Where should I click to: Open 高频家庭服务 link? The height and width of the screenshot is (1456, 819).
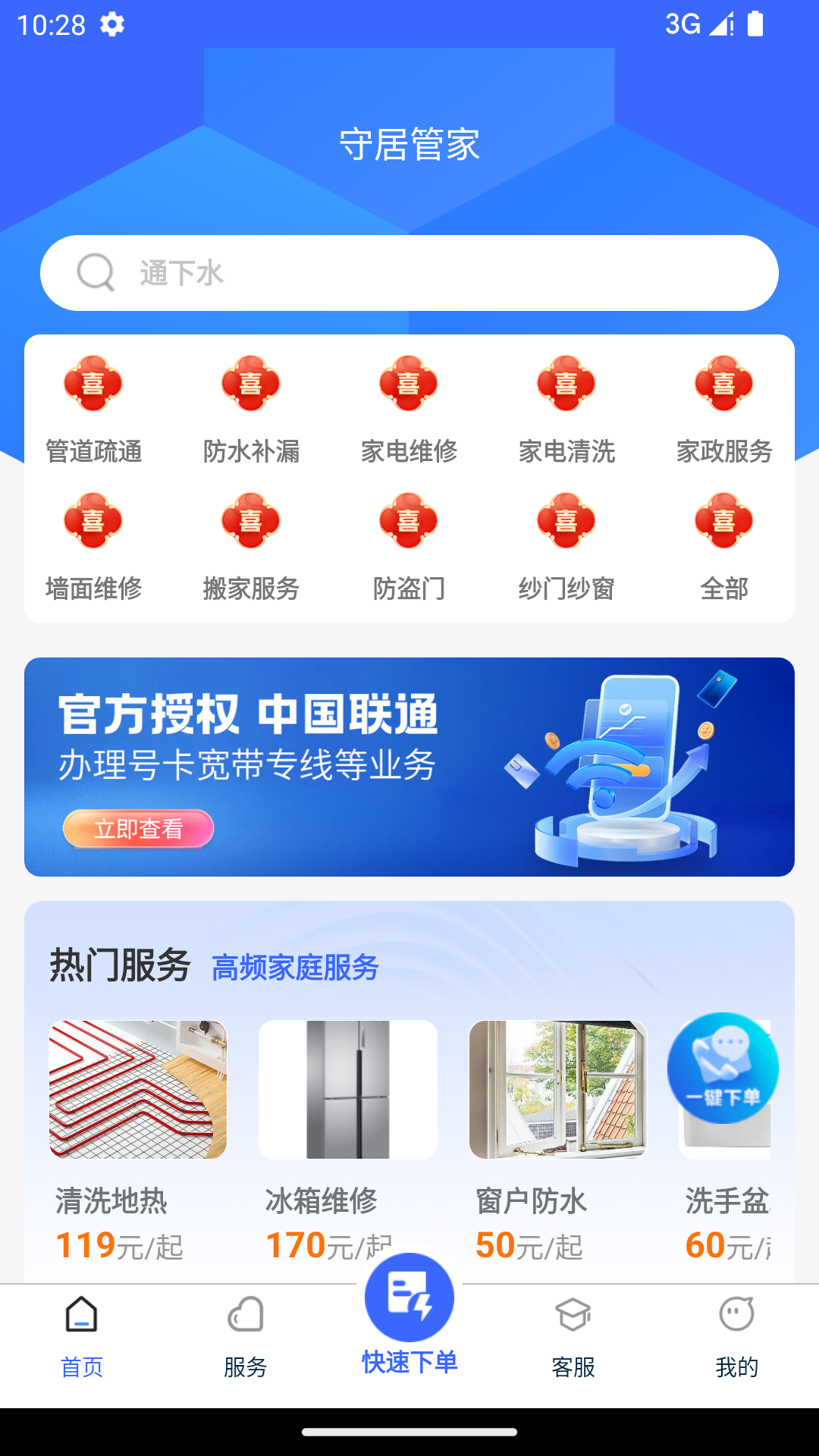[296, 968]
